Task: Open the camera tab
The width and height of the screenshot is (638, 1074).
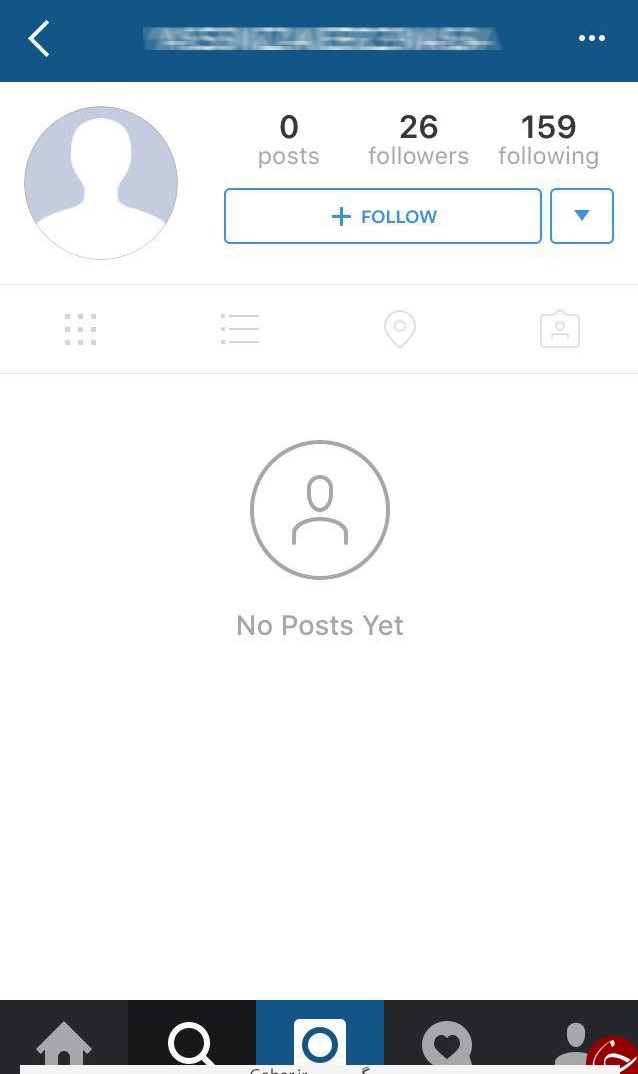Action: pos(320,1040)
